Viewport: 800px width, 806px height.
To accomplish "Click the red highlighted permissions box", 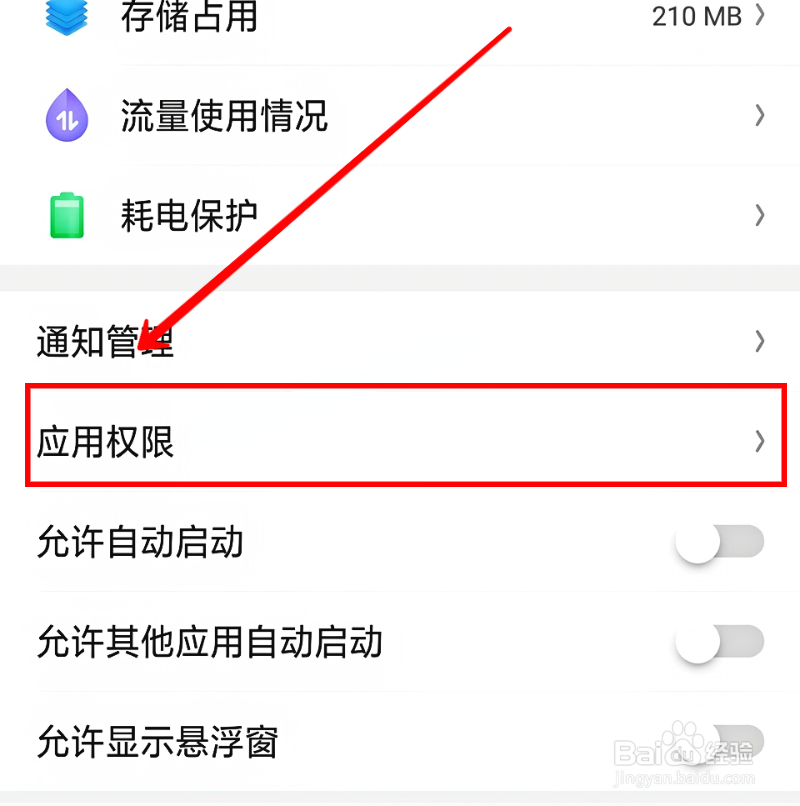I will 400,437.
